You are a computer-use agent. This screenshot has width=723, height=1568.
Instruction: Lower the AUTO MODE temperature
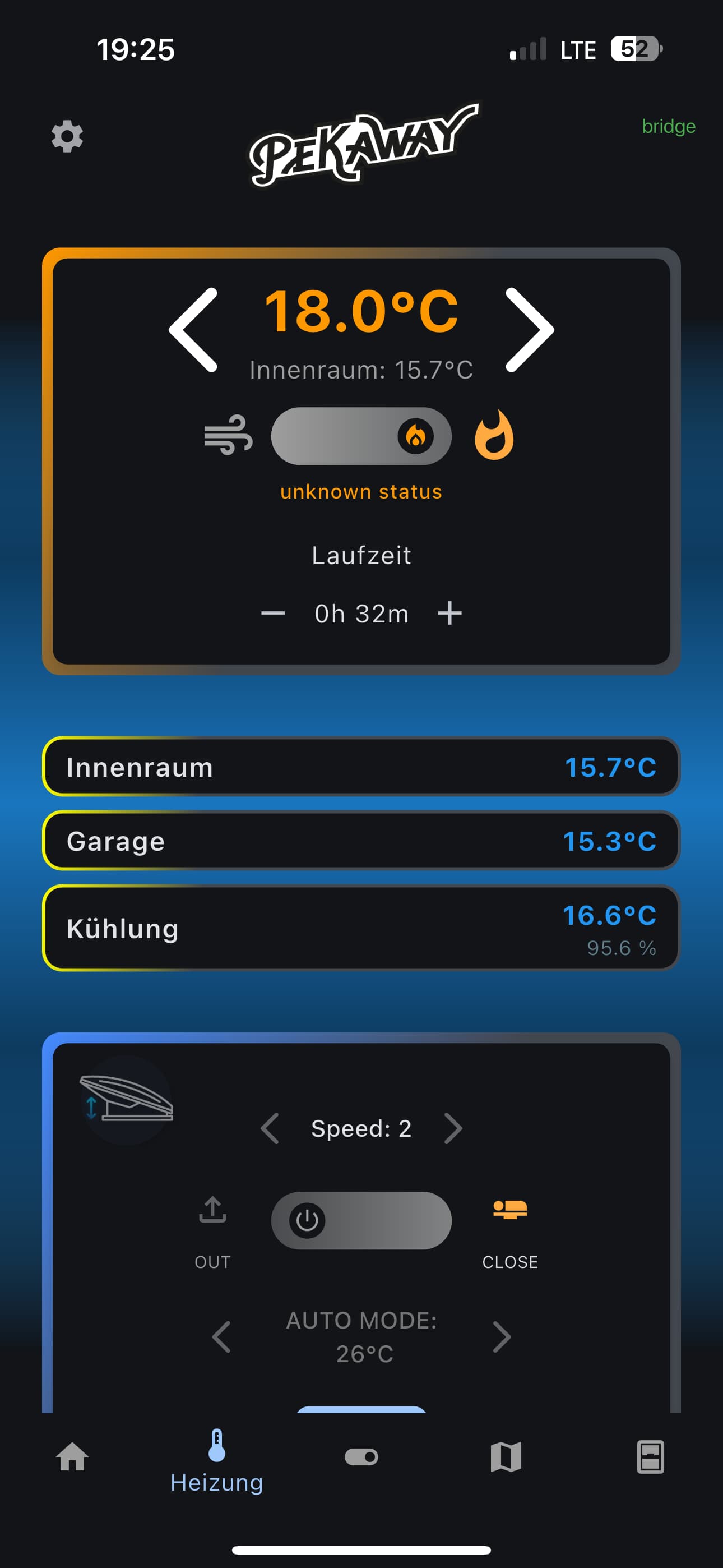(x=221, y=1337)
